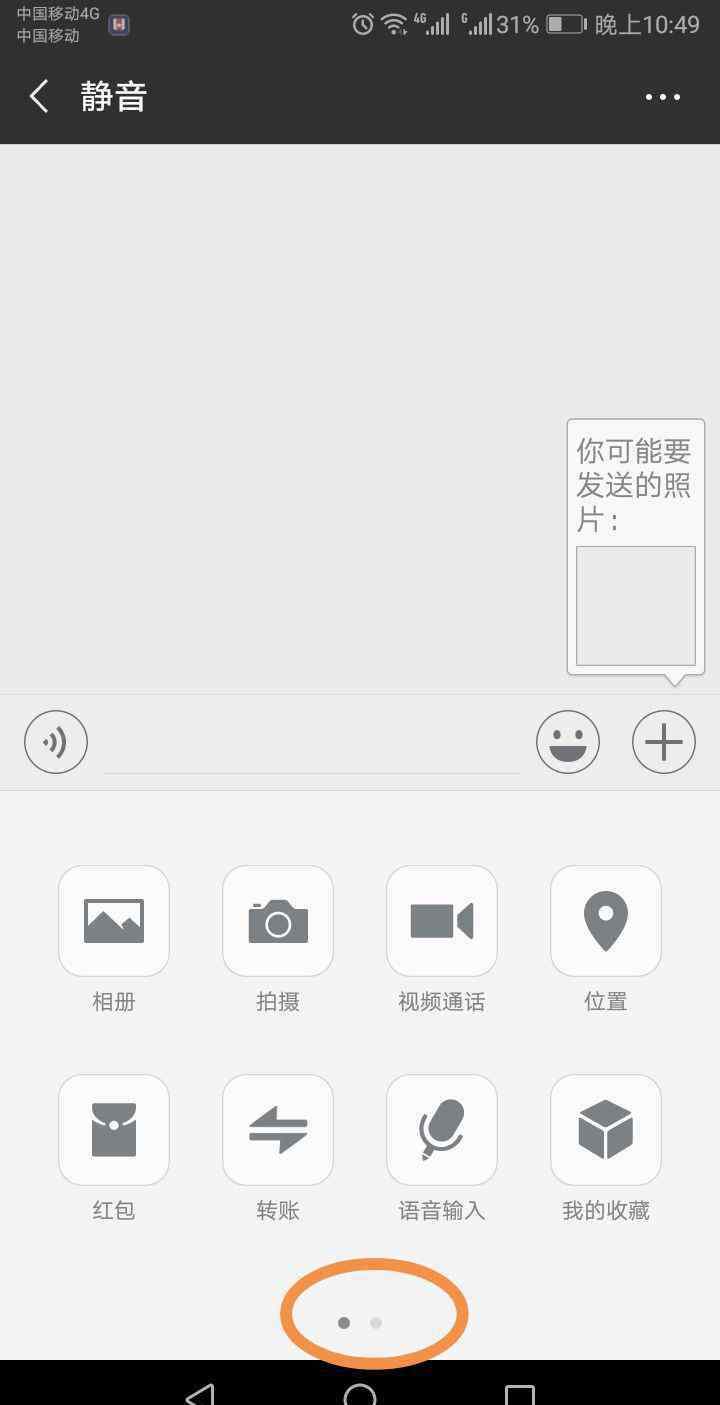Switch to voice message input
Image resolution: width=720 pixels, height=1405 pixels.
56,742
